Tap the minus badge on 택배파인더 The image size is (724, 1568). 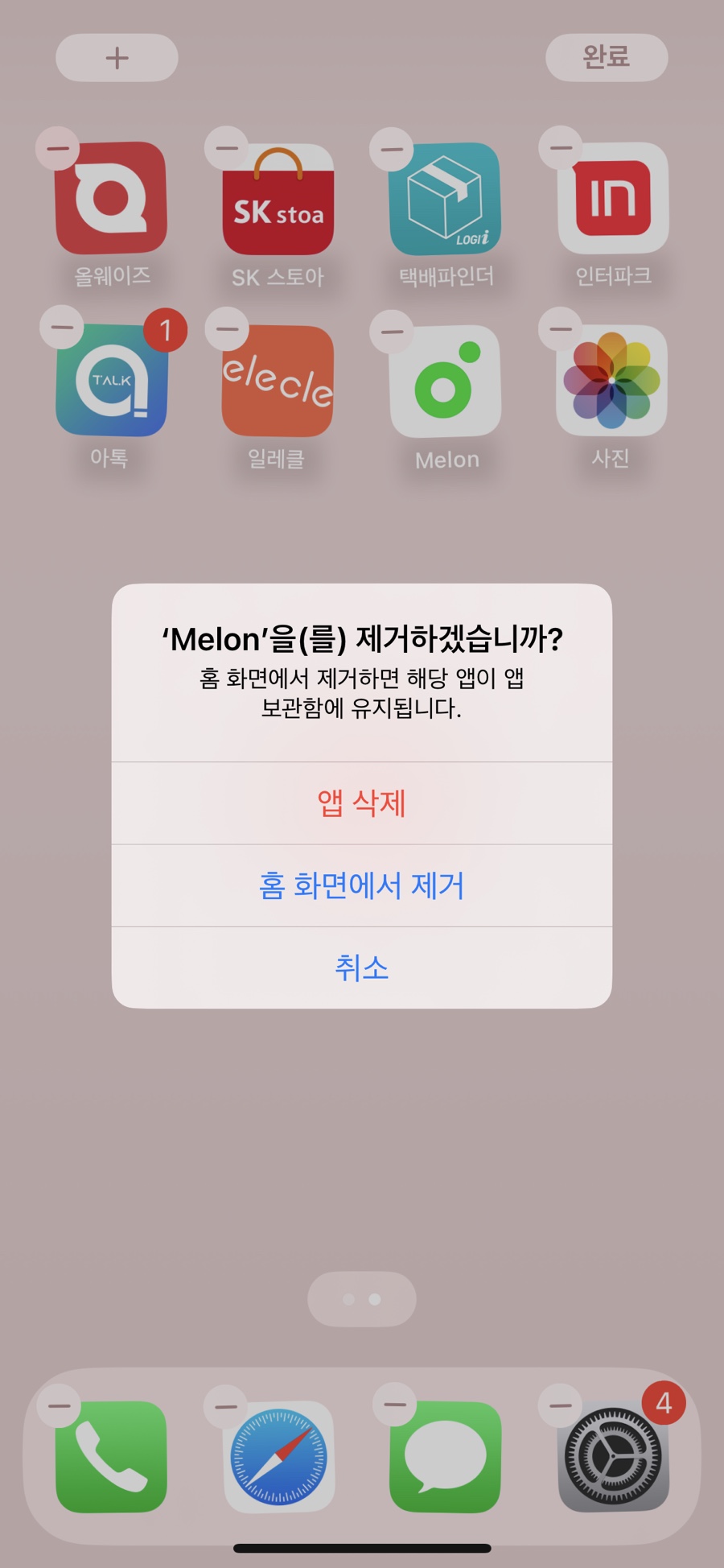point(392,149)
